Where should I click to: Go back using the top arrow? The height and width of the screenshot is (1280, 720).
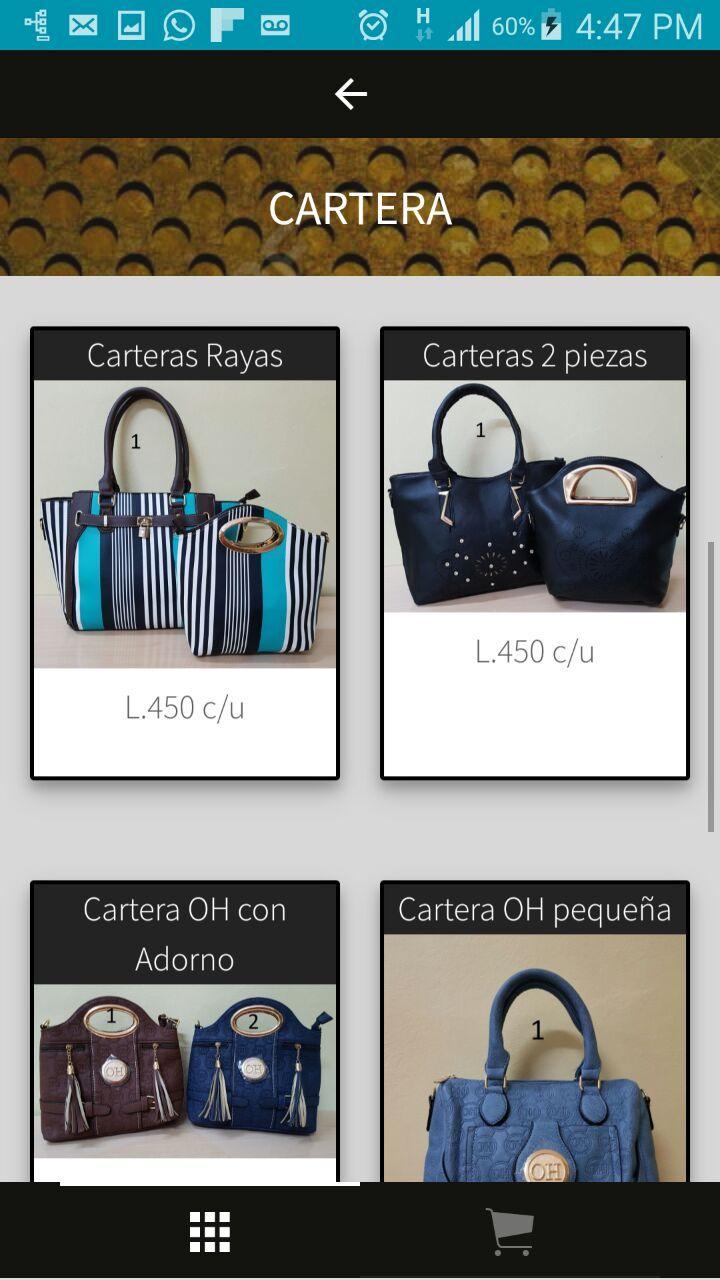coord(351,94)
